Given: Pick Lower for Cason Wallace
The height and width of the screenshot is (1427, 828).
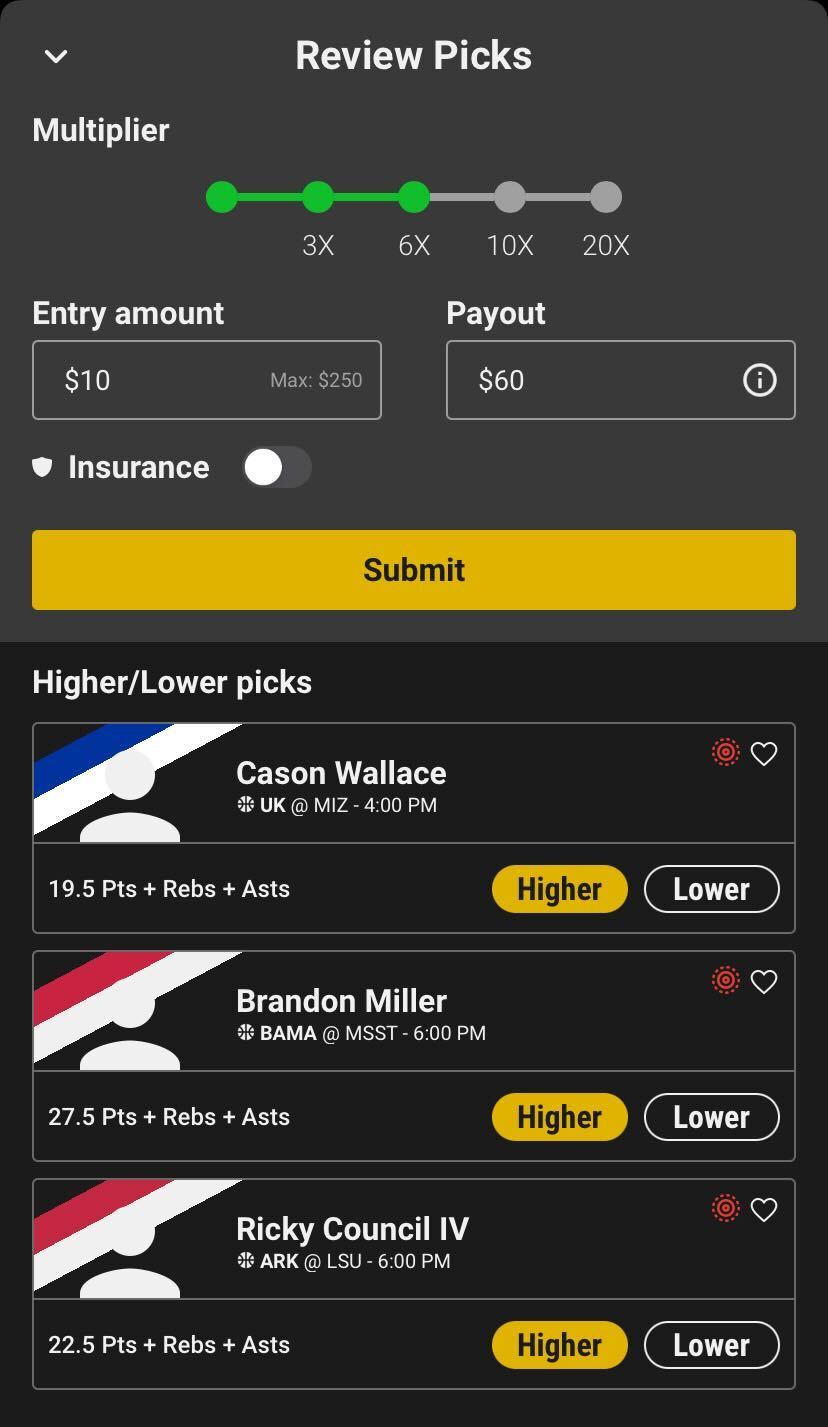Looking at the screenshot, I should click(712, 889).
